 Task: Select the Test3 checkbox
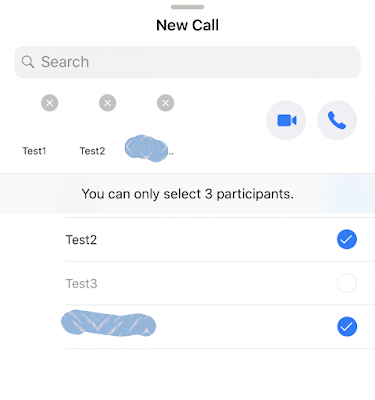pos(347,283)
